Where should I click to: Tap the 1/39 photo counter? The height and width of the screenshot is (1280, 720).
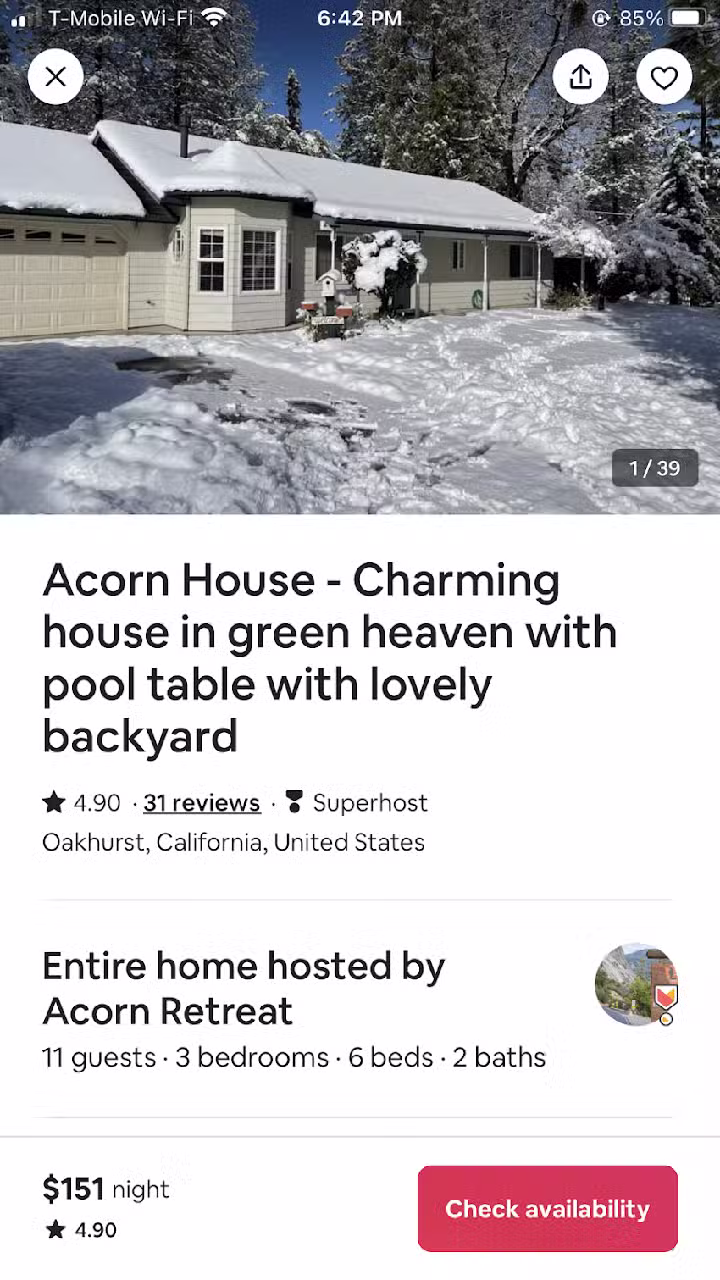coord(655,468)
